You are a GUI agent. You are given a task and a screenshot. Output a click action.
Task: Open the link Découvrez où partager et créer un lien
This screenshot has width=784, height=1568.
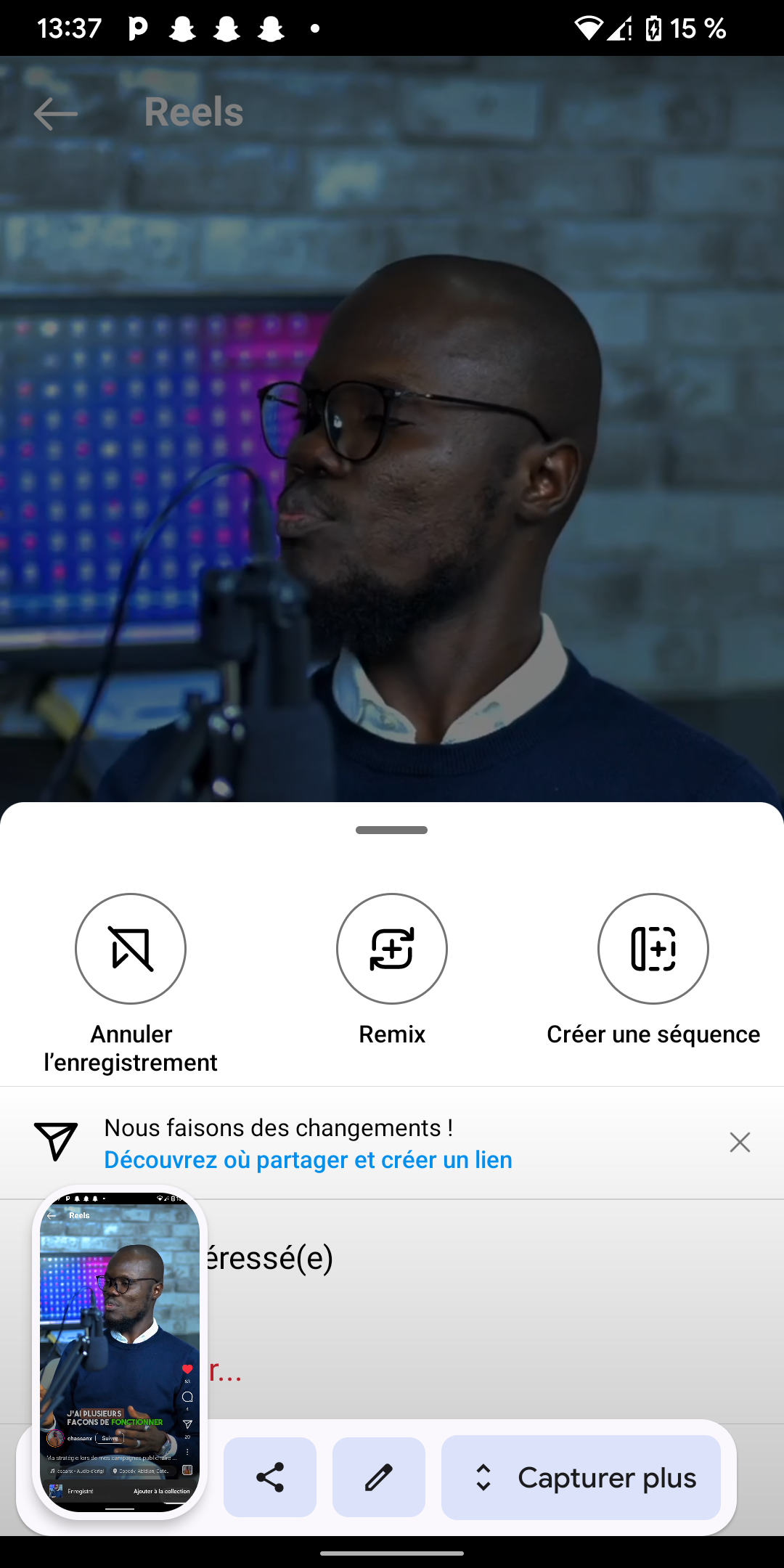[x=308, y=1160]
